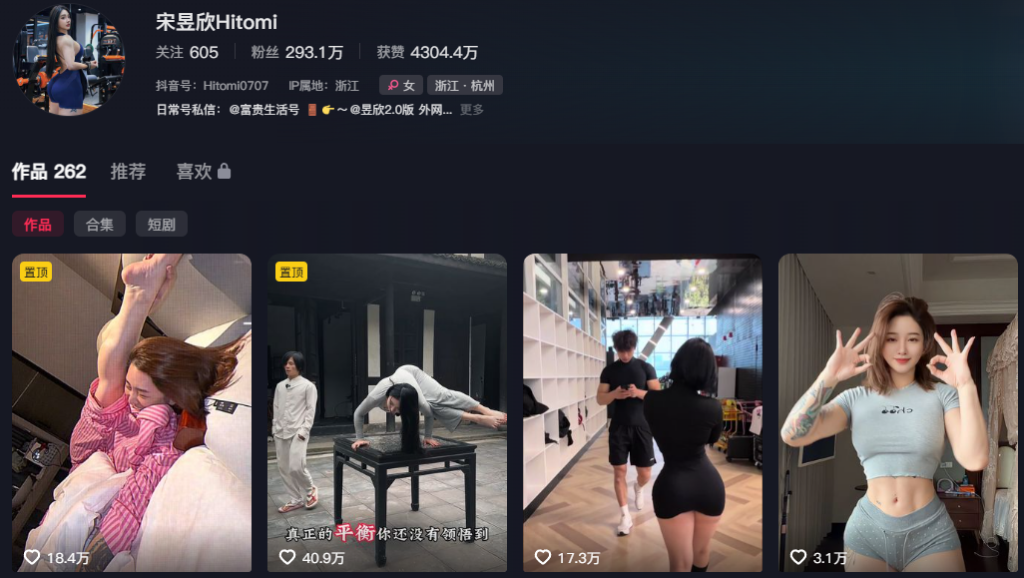Open the pinned video with 18.4万 likes
This screenshot has width=1024, height=578.
tap(132, 412)
